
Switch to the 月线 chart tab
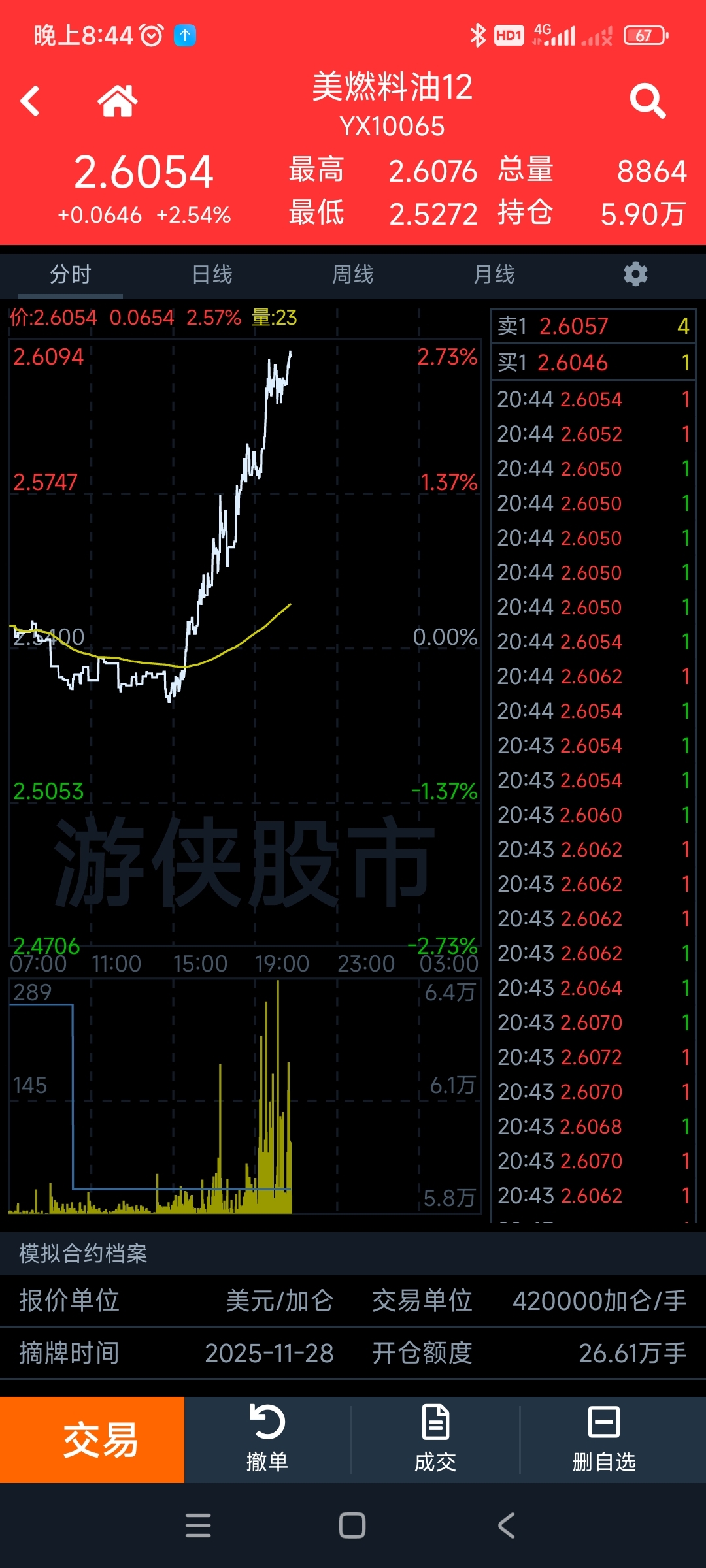click(x=494, y=274)
